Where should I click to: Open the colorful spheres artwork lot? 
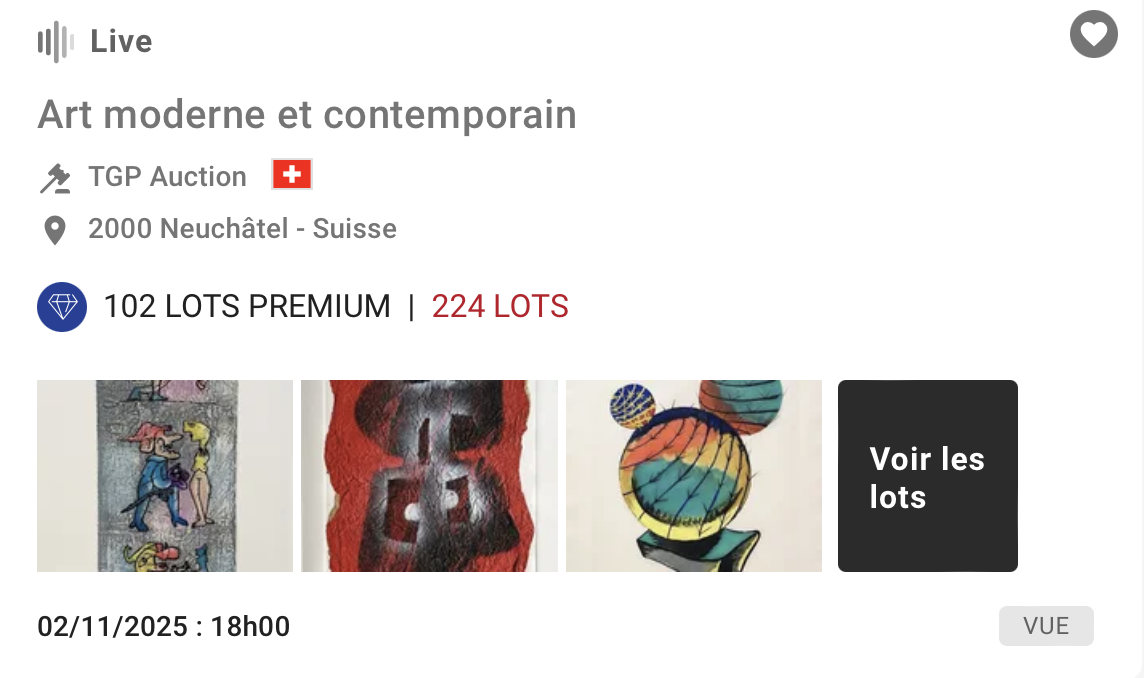point(693,476)
